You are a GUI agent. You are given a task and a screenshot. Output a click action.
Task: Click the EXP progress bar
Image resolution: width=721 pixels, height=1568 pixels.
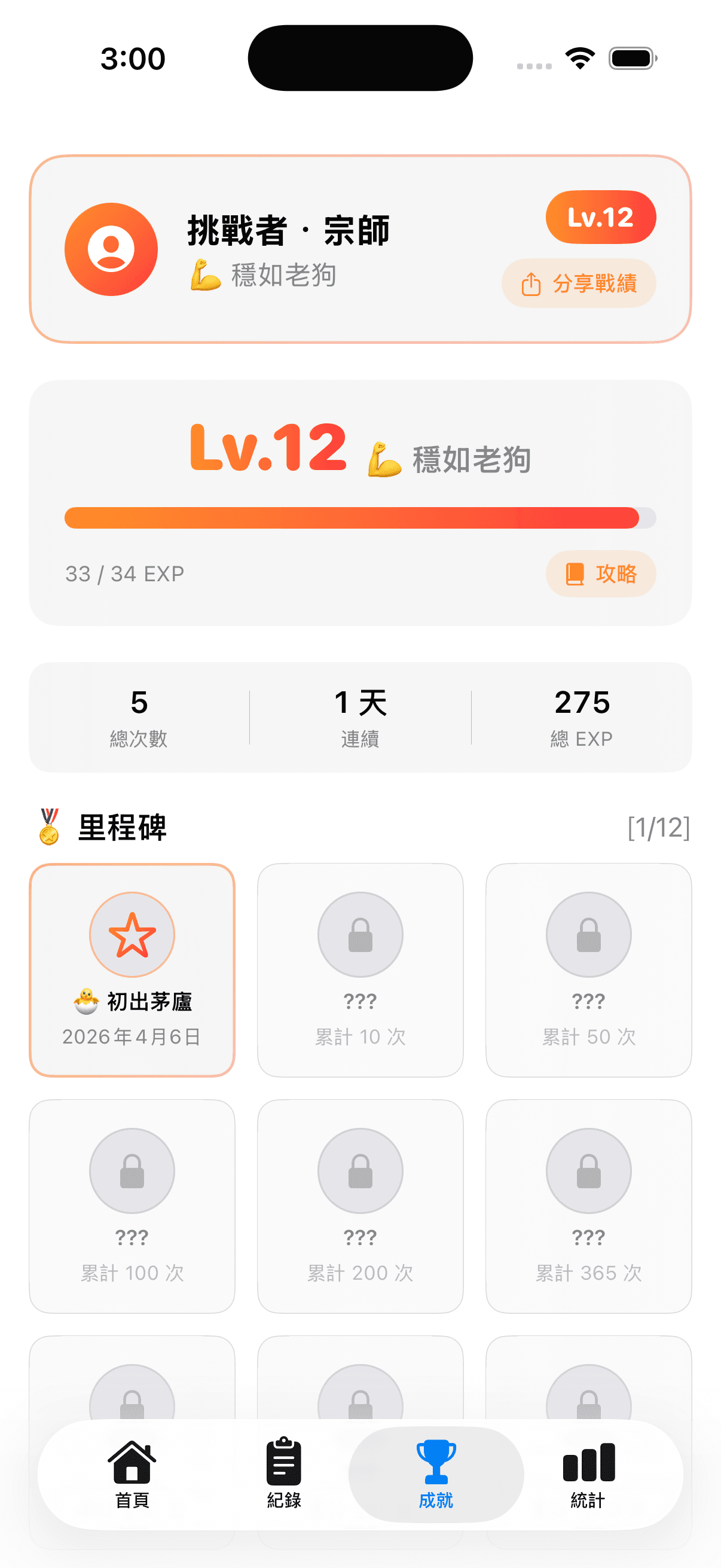359,517
